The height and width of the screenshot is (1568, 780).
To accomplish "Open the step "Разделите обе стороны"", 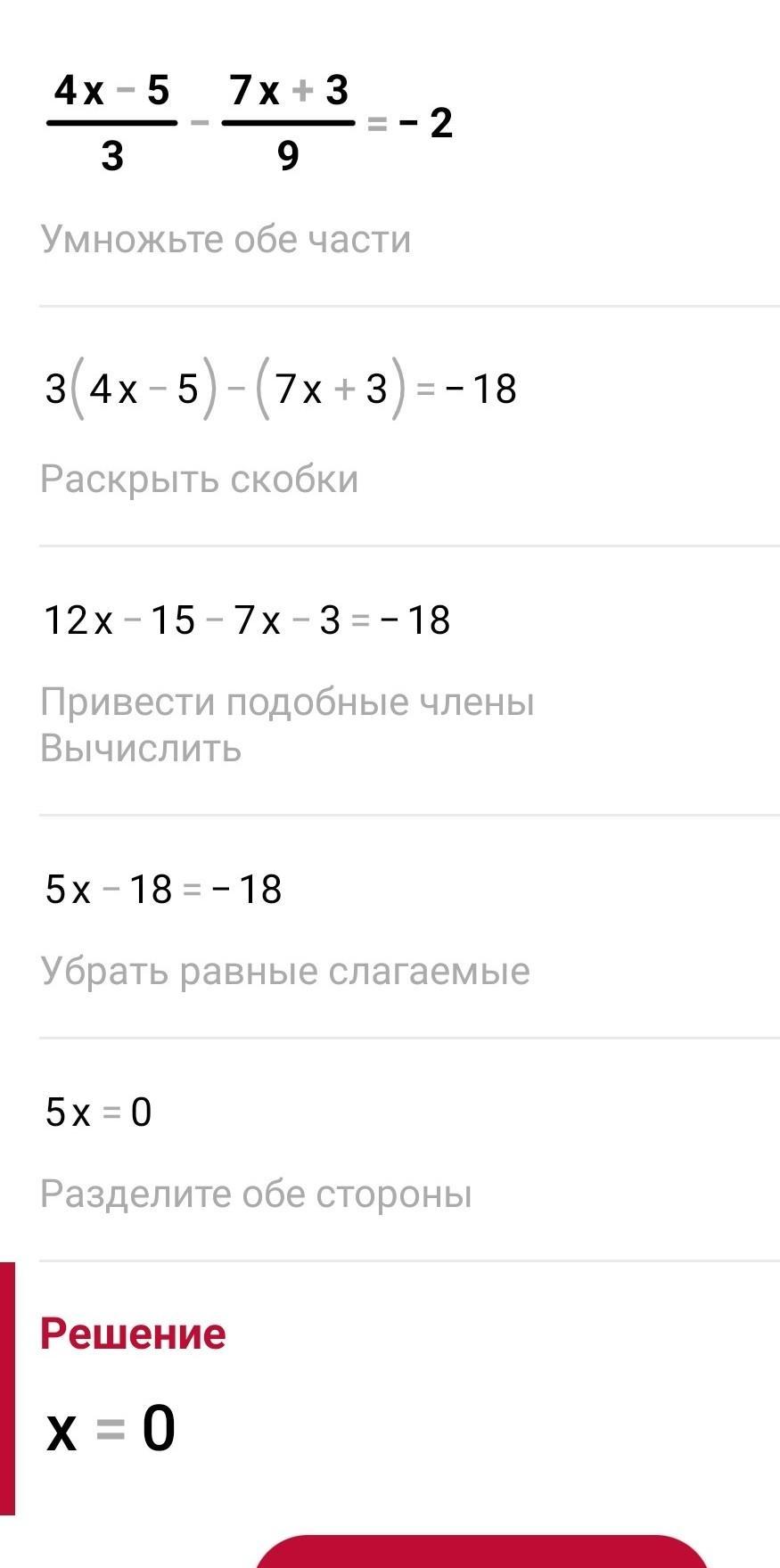I will 256,1194.
